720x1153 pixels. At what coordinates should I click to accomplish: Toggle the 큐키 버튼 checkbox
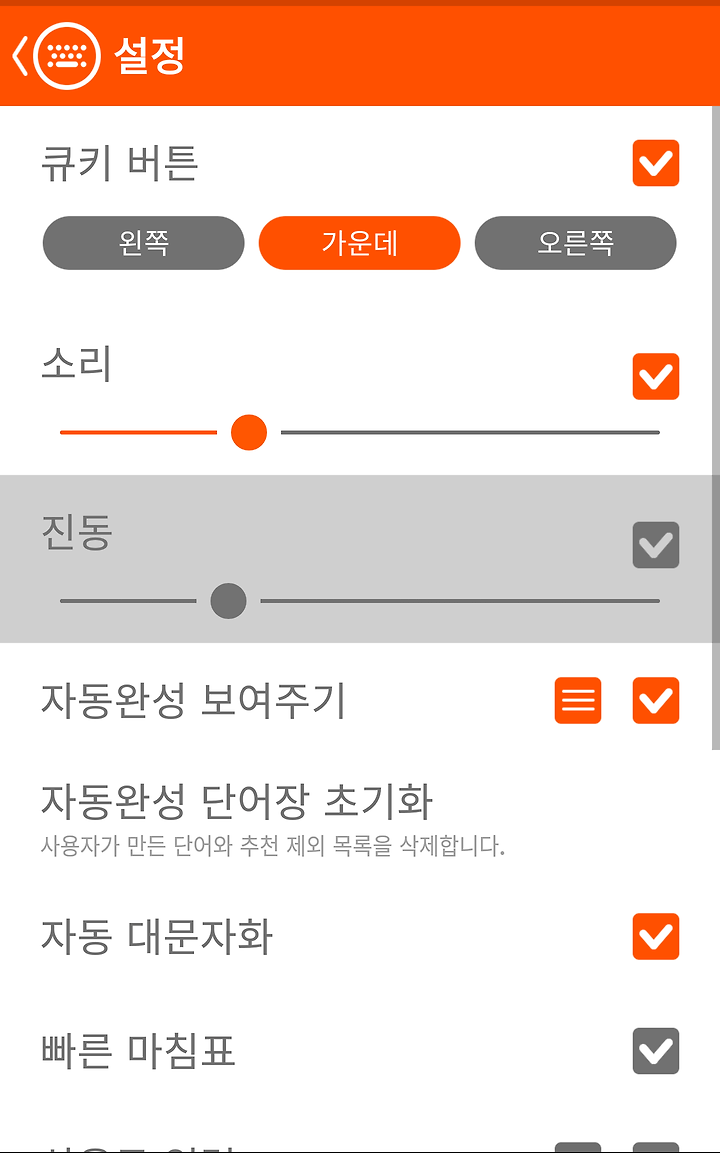(x=655, y=163)
